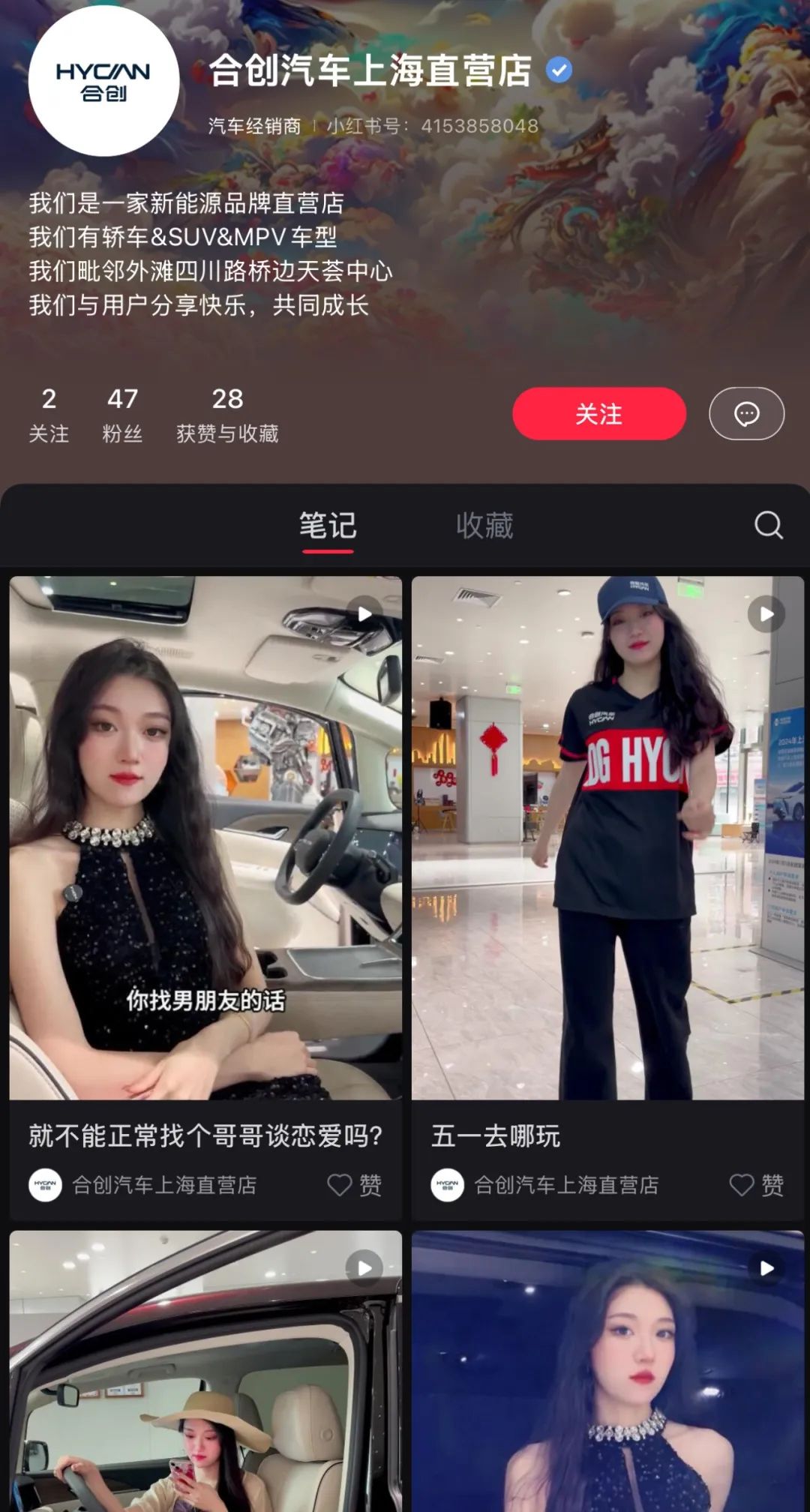The width and height of the screenshot is (810, 1512).
Task: Open the message chat icon
Action: point(746,413)
